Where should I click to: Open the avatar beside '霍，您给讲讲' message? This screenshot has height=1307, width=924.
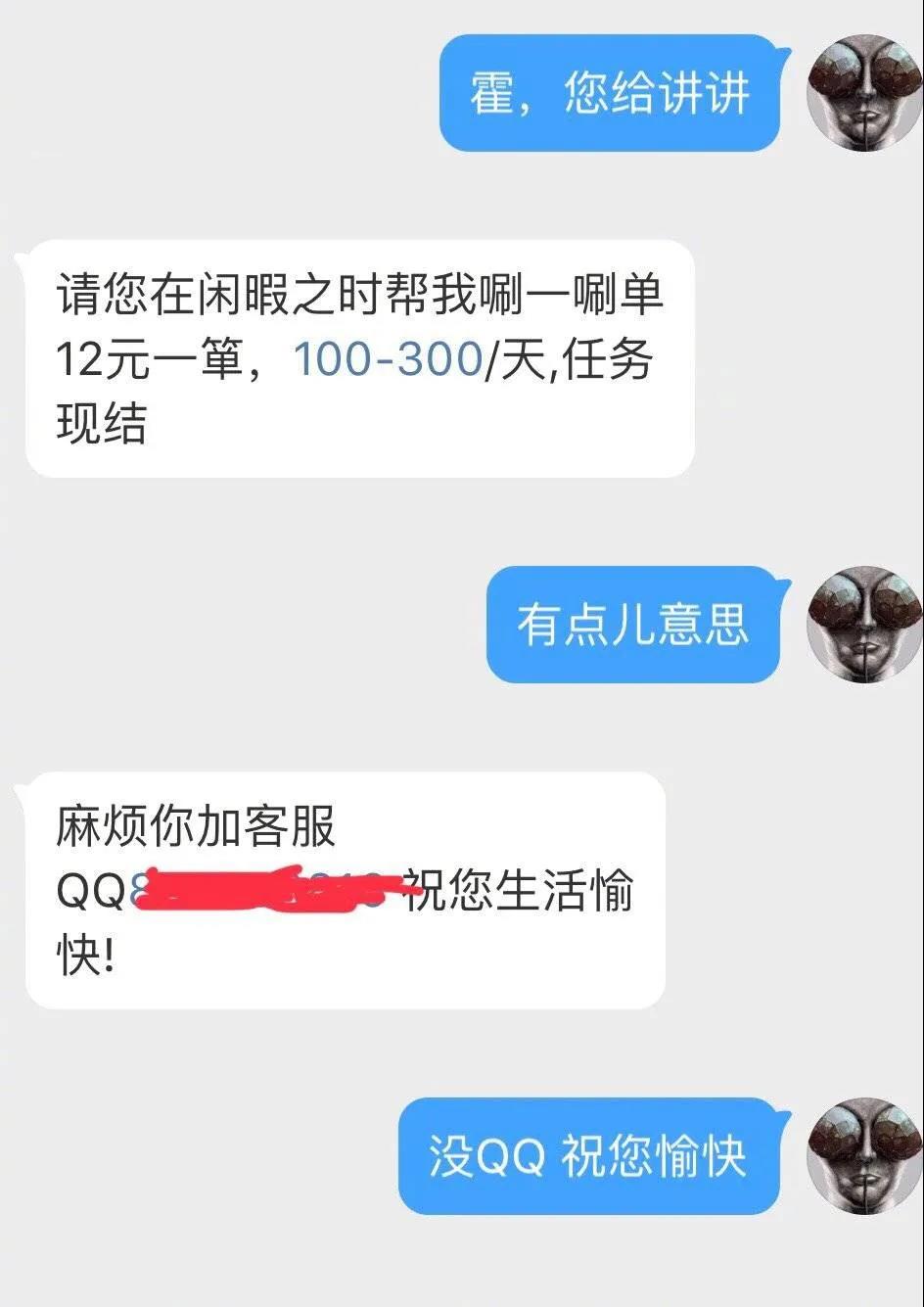tap(863, 93)
